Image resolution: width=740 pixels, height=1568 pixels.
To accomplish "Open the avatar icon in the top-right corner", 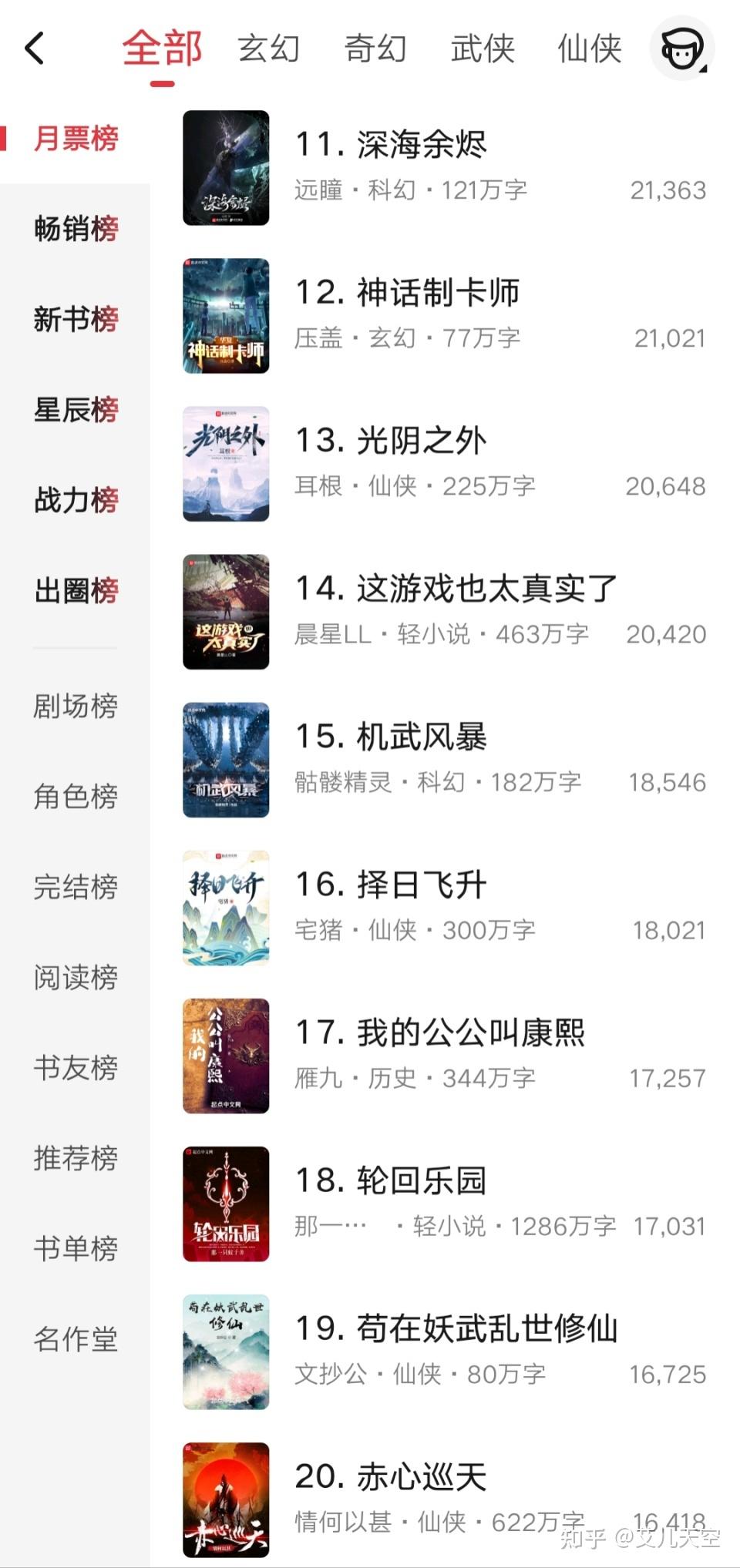I will tap(681, 49).
